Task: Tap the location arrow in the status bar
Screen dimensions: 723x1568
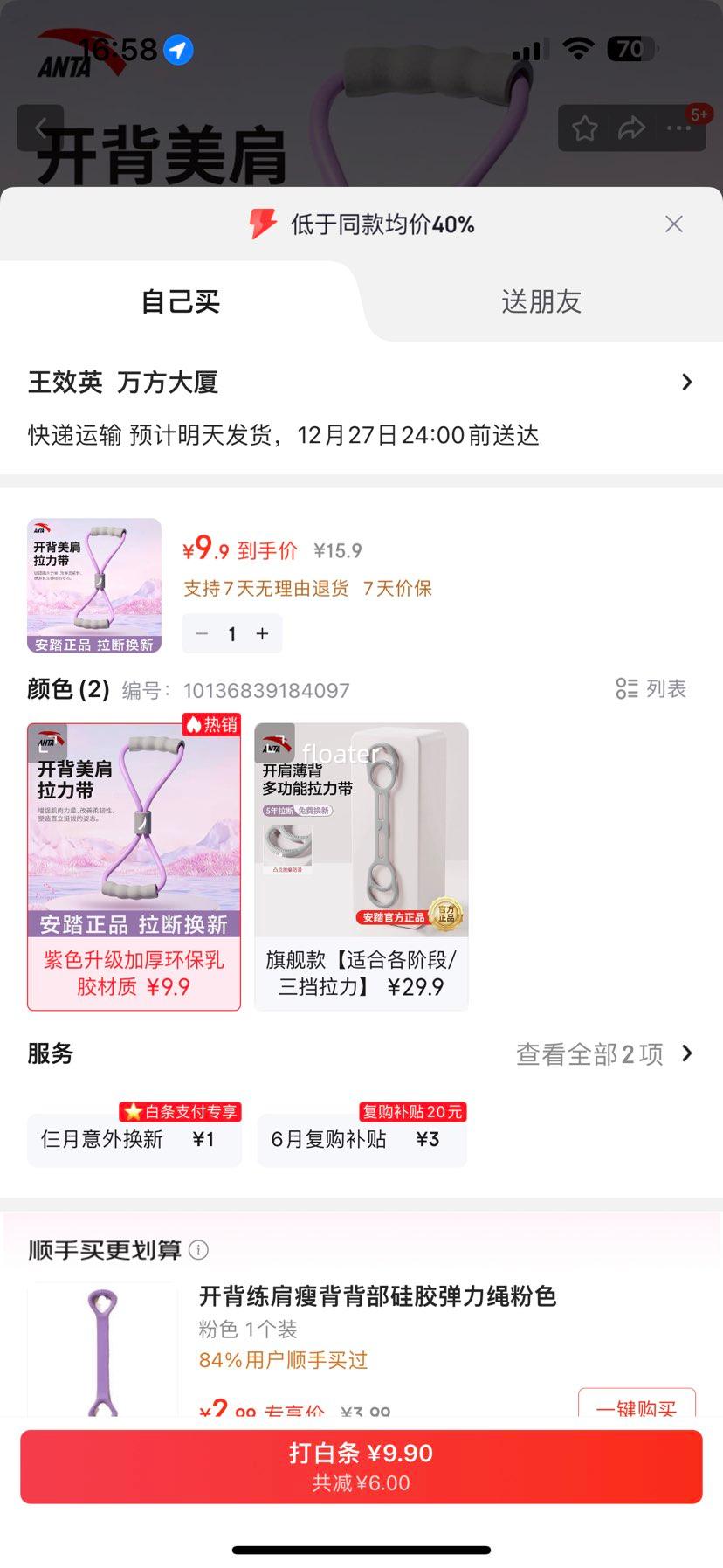Action: [x=177, y=50]
